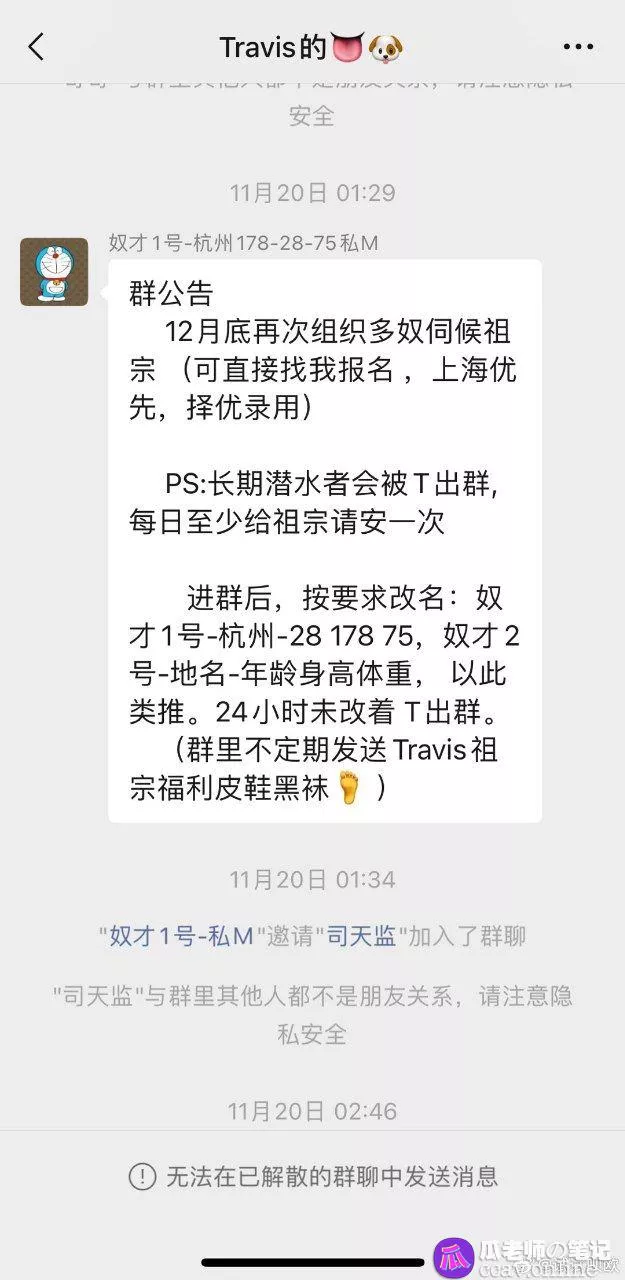This screenshot has height=1280, width=625.
Task: Open the group chat options menu
Action: (578, 47)
